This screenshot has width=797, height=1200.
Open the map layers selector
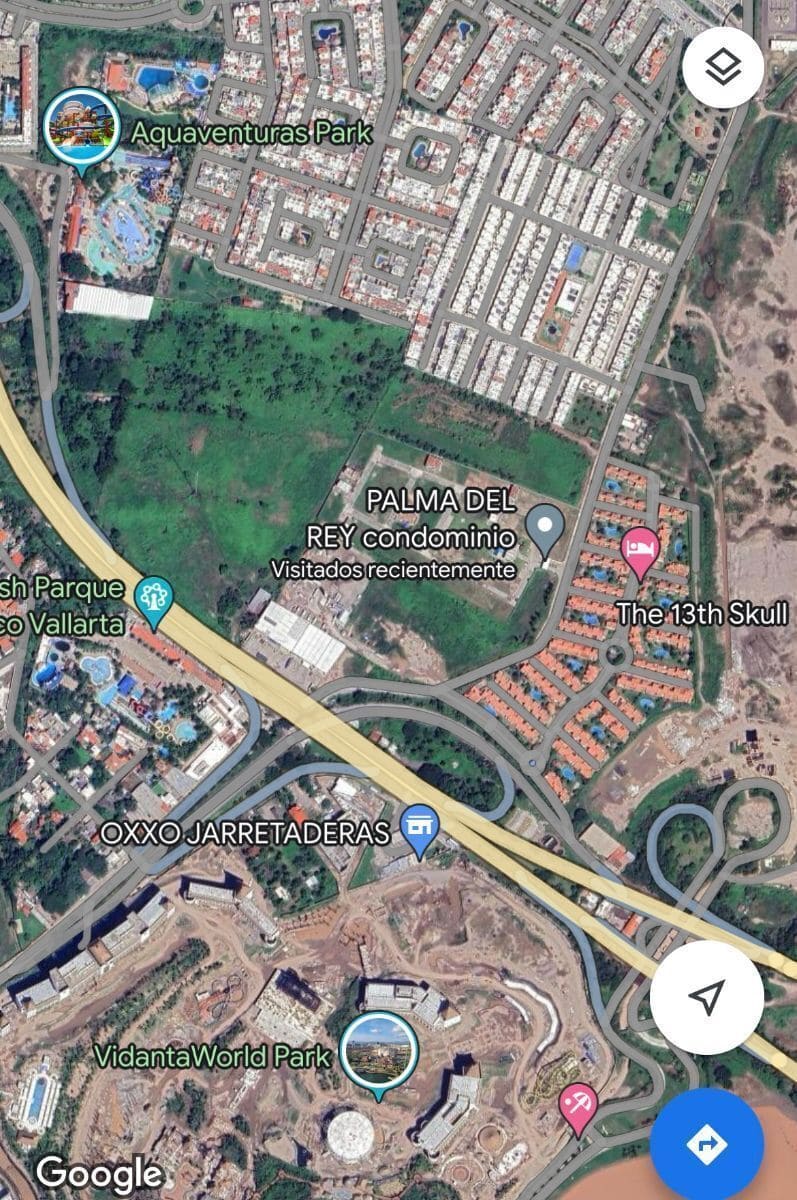pos(722,68)
